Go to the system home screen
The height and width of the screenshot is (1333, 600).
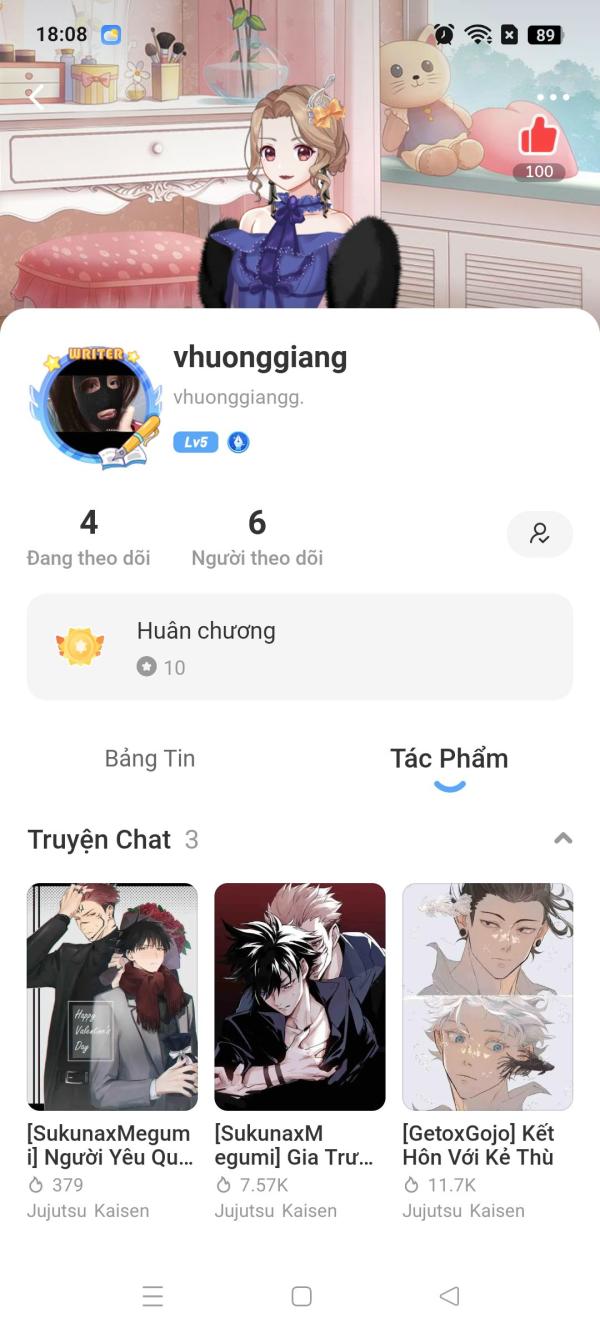point(301,1296)
